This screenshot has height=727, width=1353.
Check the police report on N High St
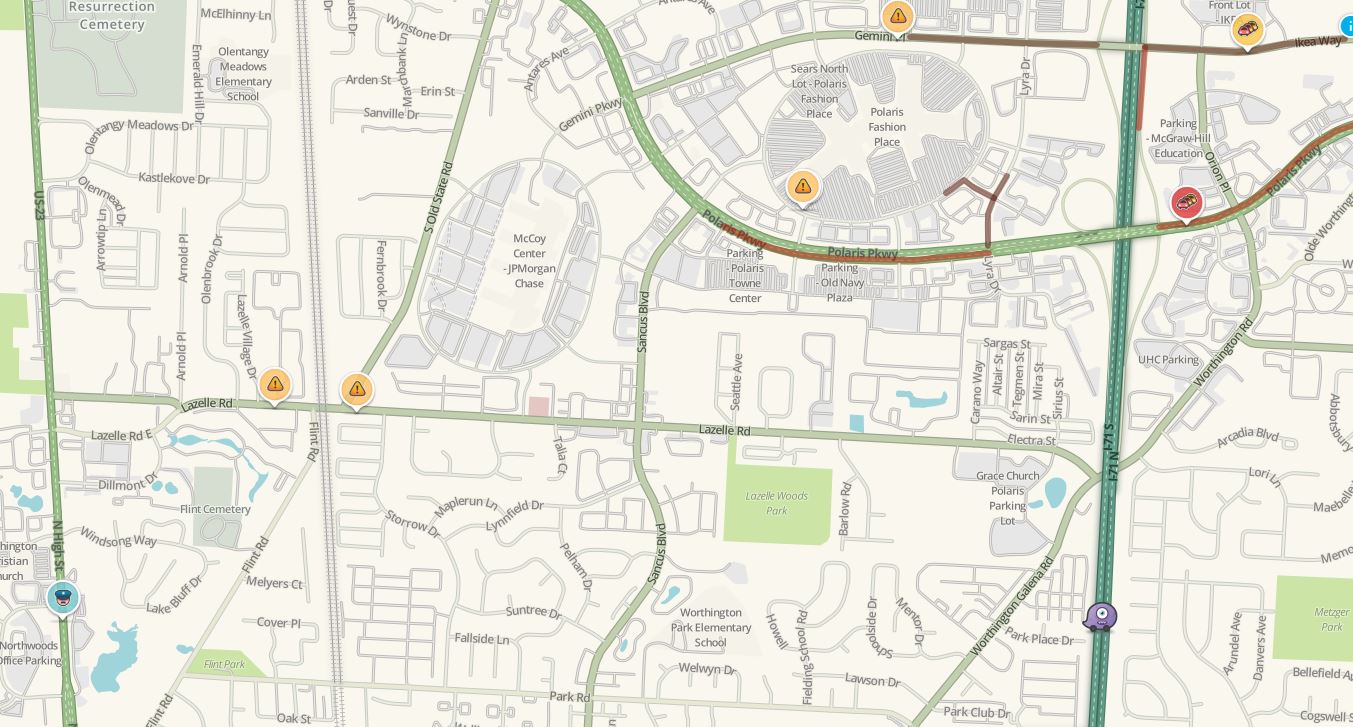pyautogui.click(x=63, y=598)
